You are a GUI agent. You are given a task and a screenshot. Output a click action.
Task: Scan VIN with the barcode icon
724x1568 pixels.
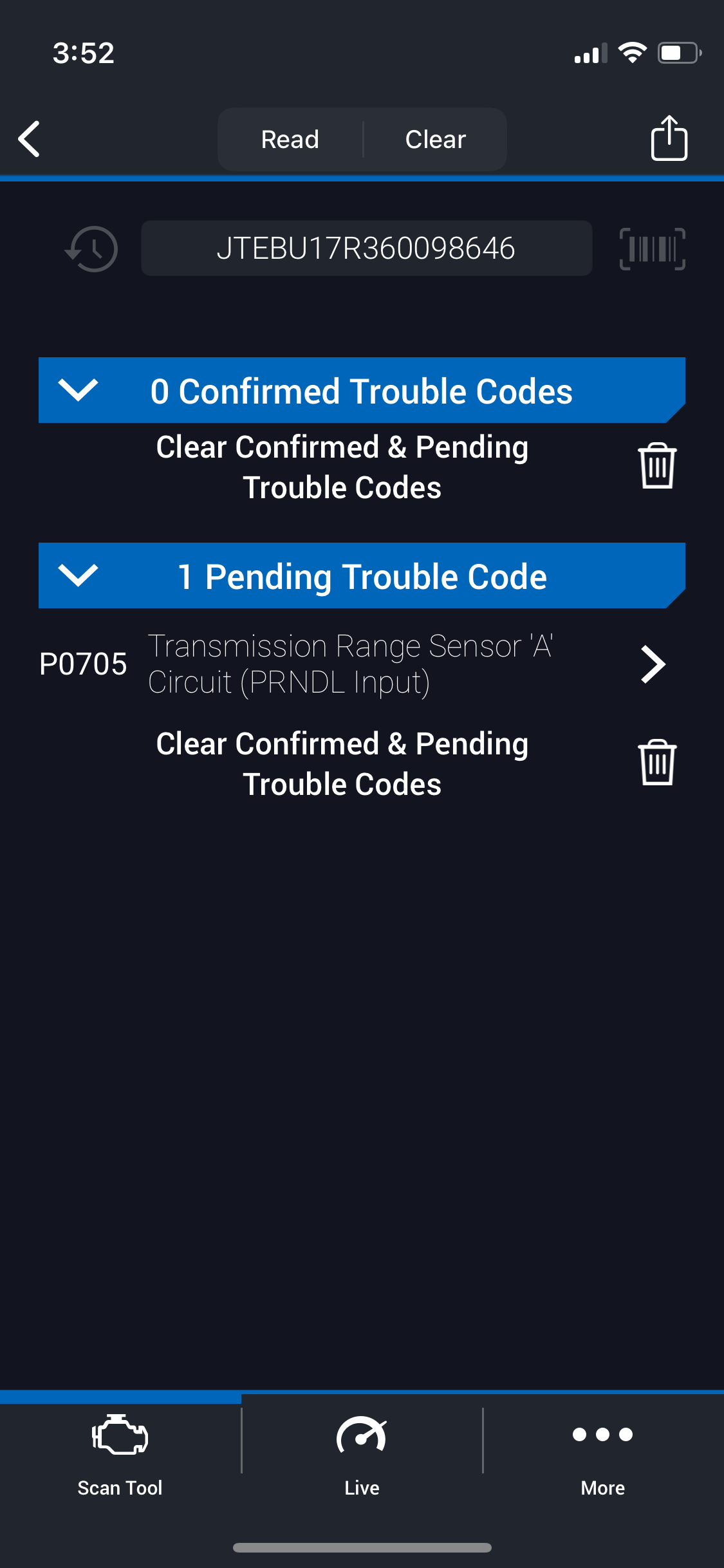(652, 248)
